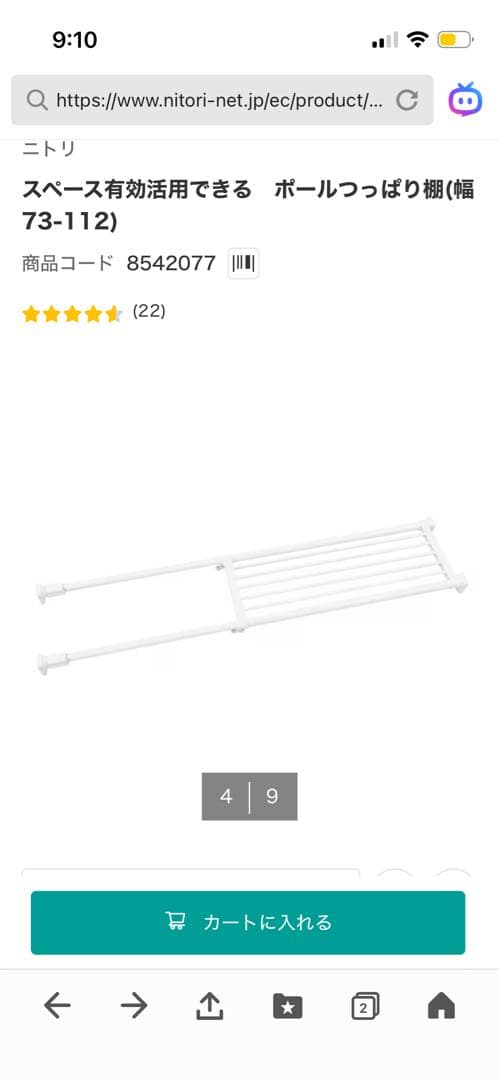499x1080 pixels.
Task: Reload the page
Action: (407, 101)
